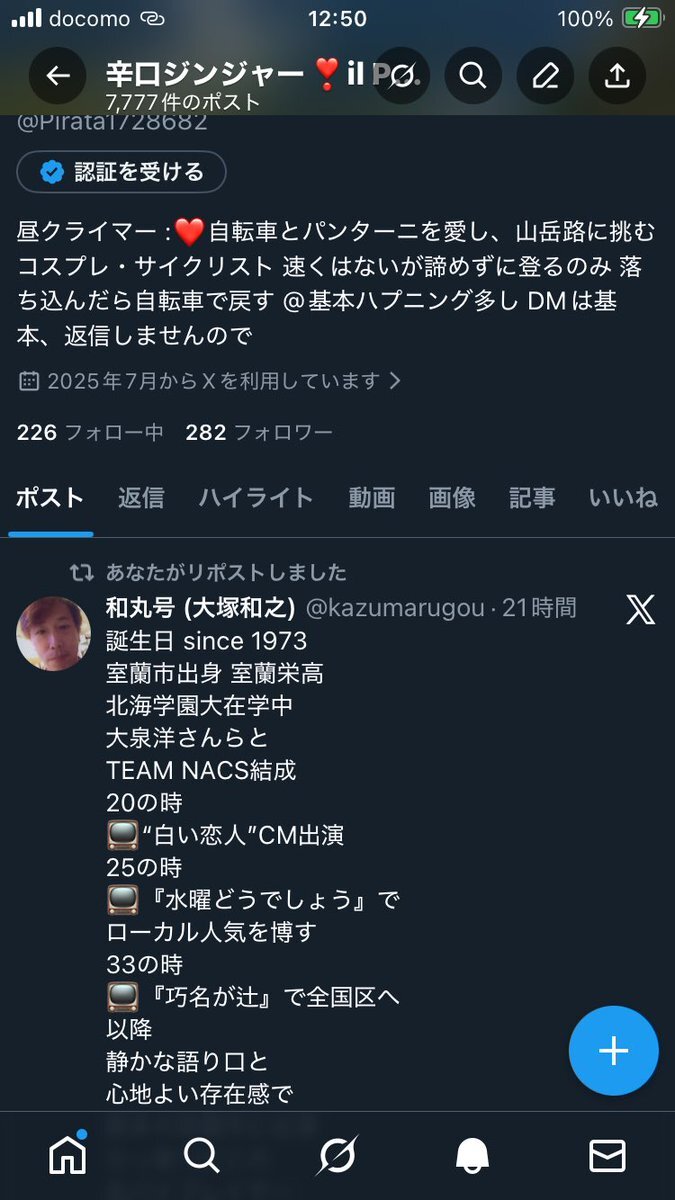Tap the edit pencil icon
675x1200 pixels.
click(x=545, y=76)
